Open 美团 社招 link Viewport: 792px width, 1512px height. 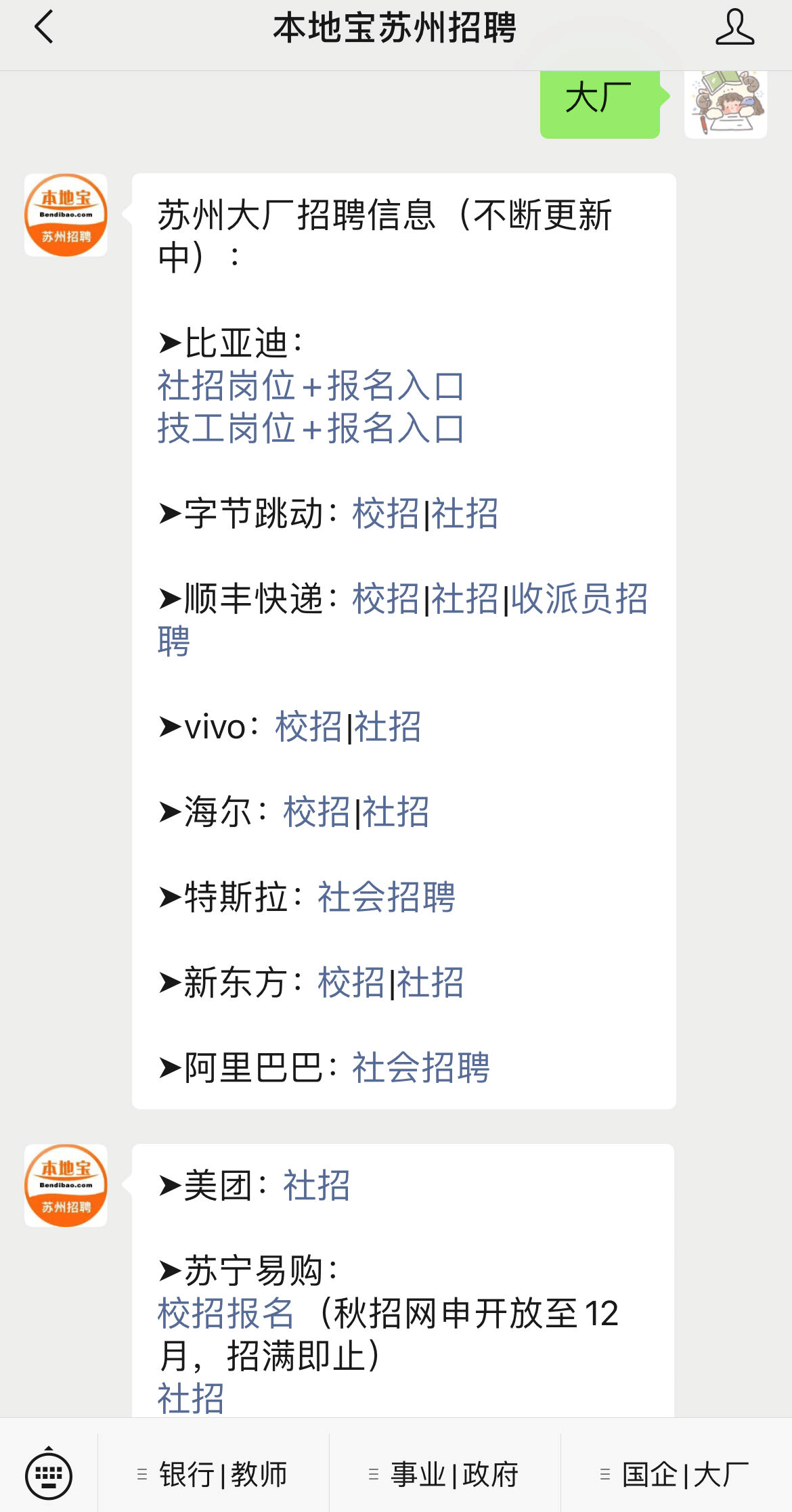pos(316,1186)
